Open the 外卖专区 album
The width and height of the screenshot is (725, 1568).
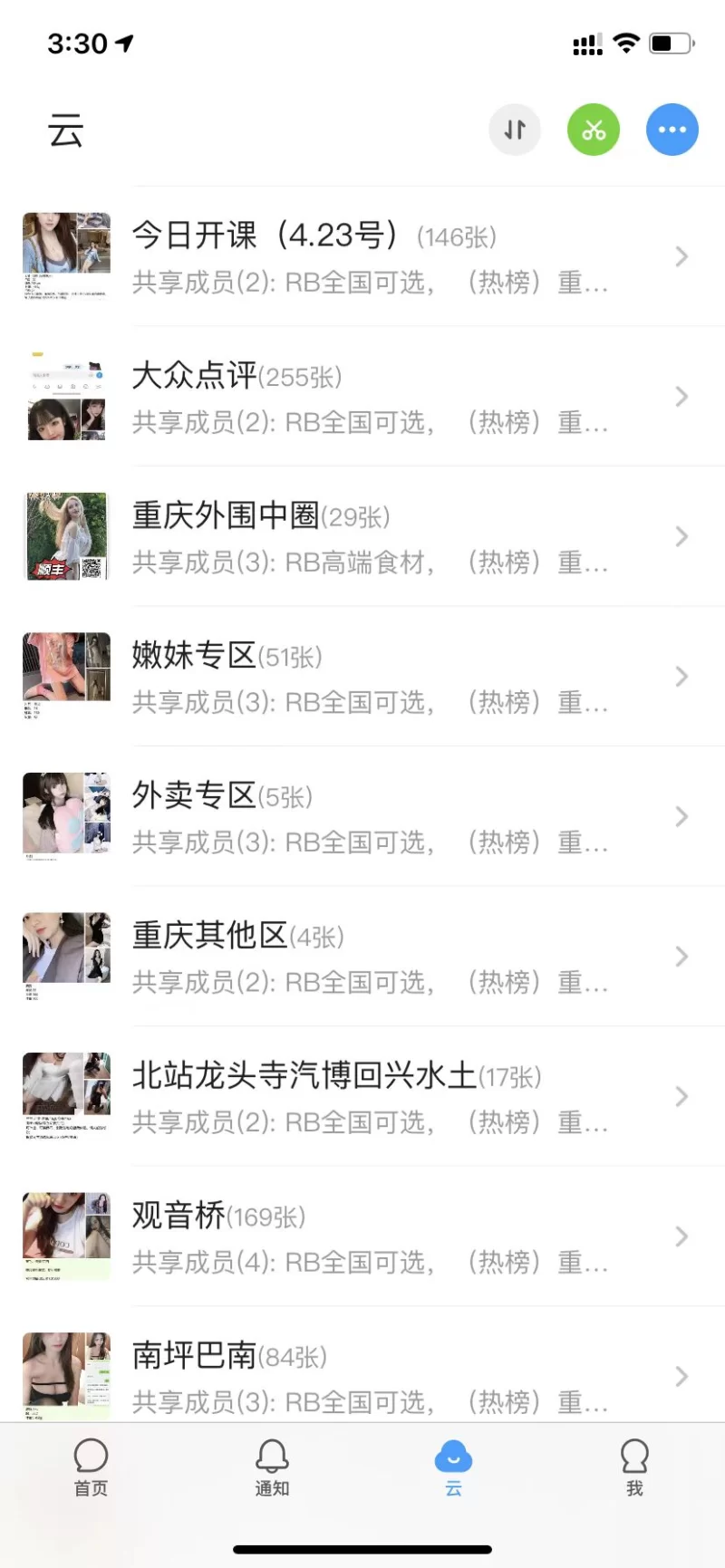click(362, 816)
